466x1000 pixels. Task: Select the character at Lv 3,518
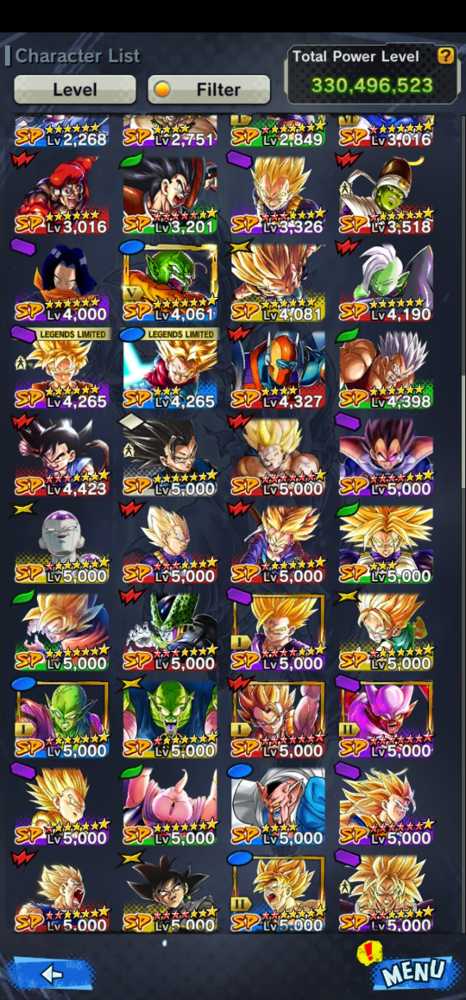(386, 195)
